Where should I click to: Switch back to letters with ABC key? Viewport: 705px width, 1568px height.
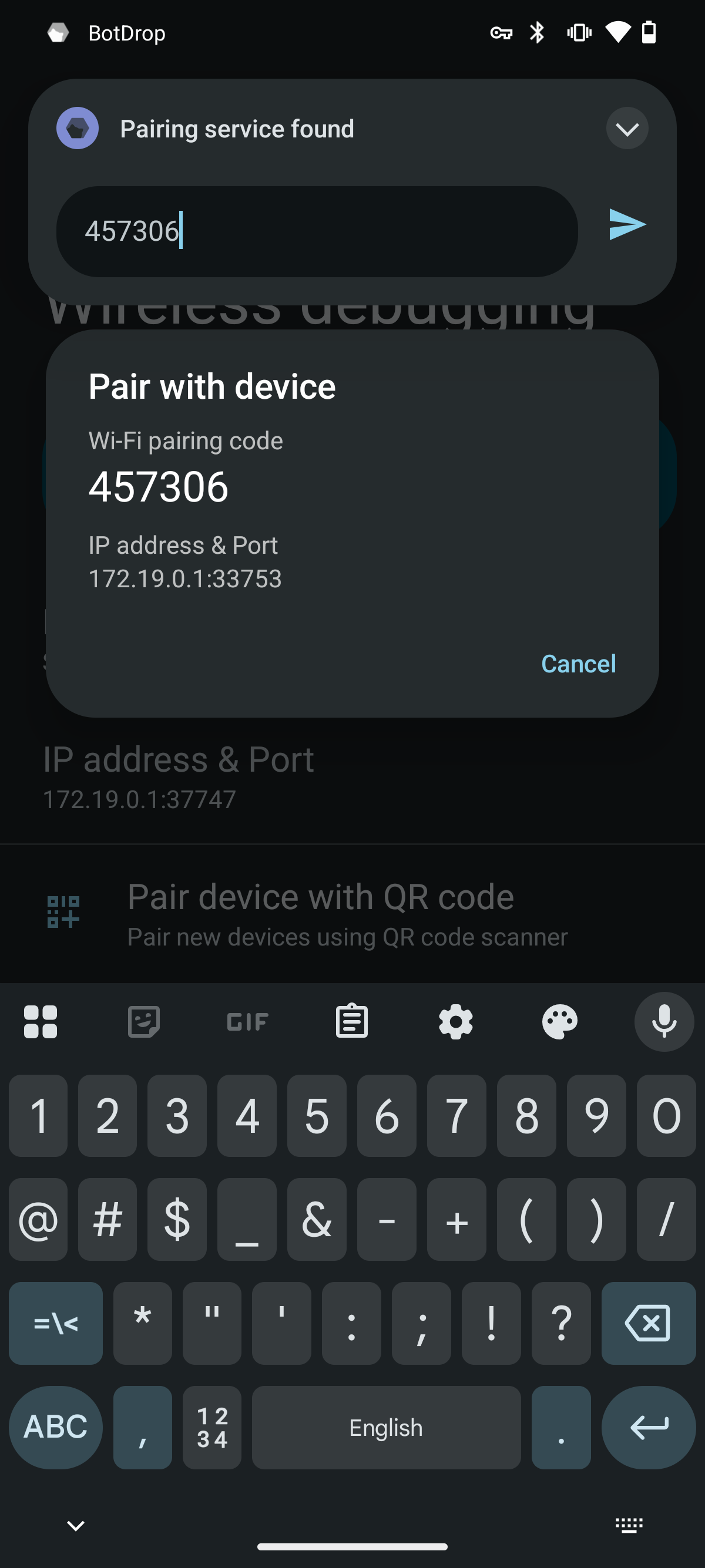55,1428
